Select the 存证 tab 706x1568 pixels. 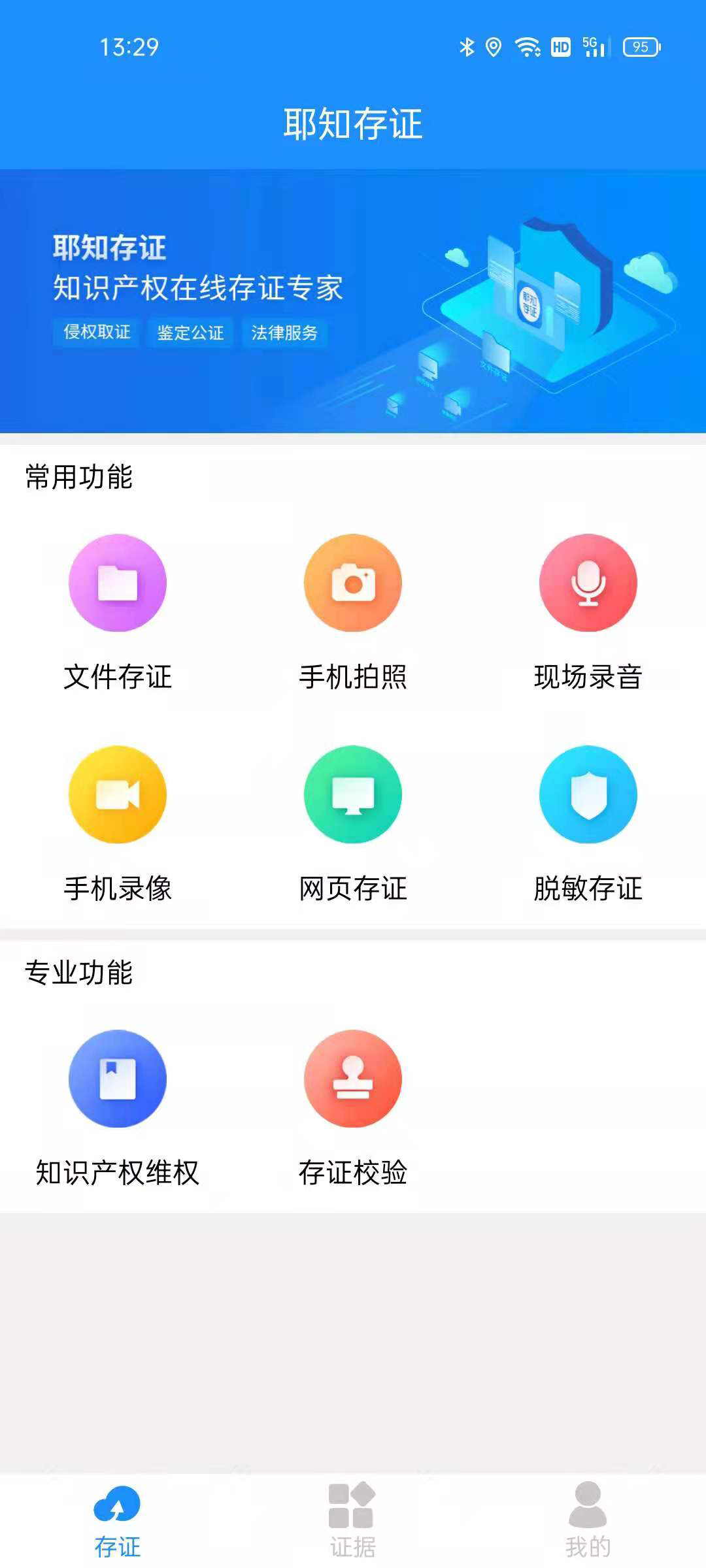[118, 1520]
